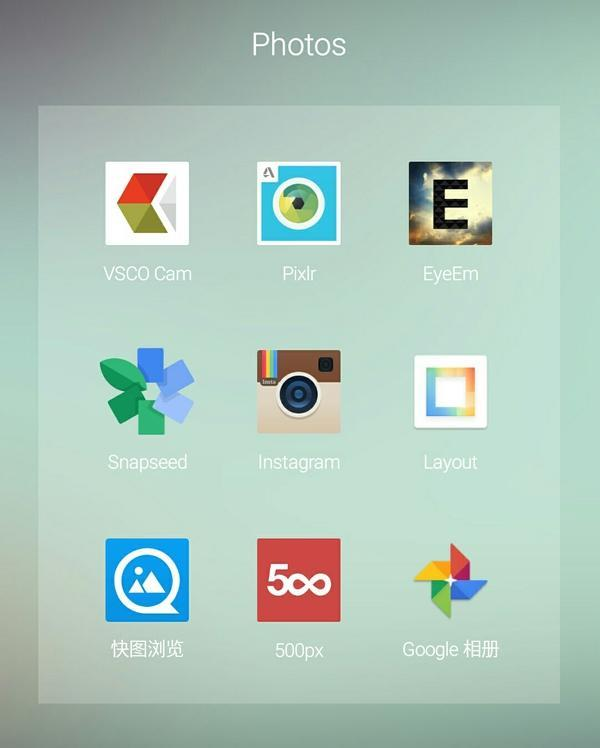
Task: Tap the Photos folder title
Action: (x=298, y=44)
